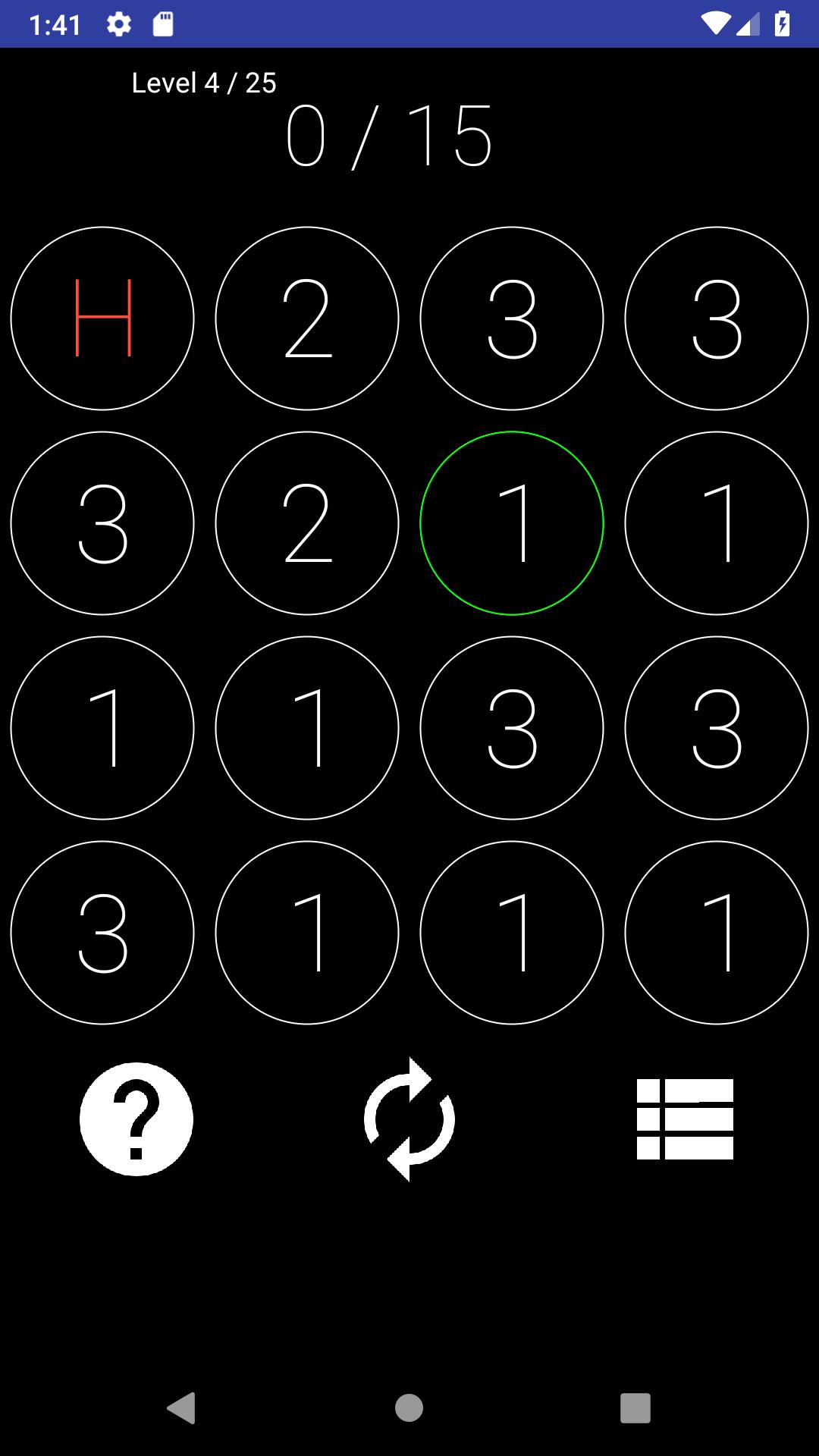The image size is (819, 1456).
Task: Select the green-outlined 1 circle
Action: pyautogui.click(x=512, y=523)
